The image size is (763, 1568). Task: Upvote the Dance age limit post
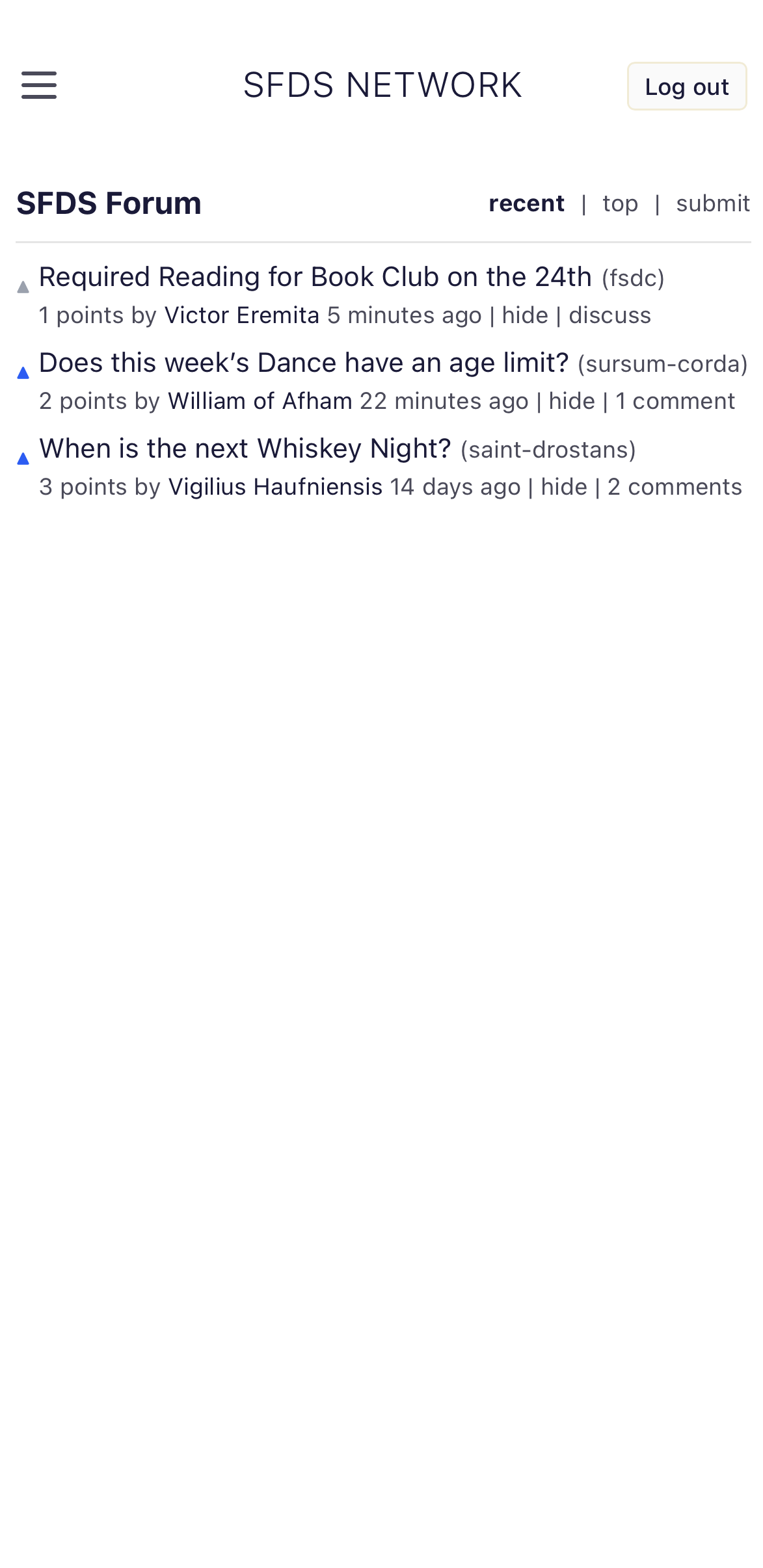(22, 372)
